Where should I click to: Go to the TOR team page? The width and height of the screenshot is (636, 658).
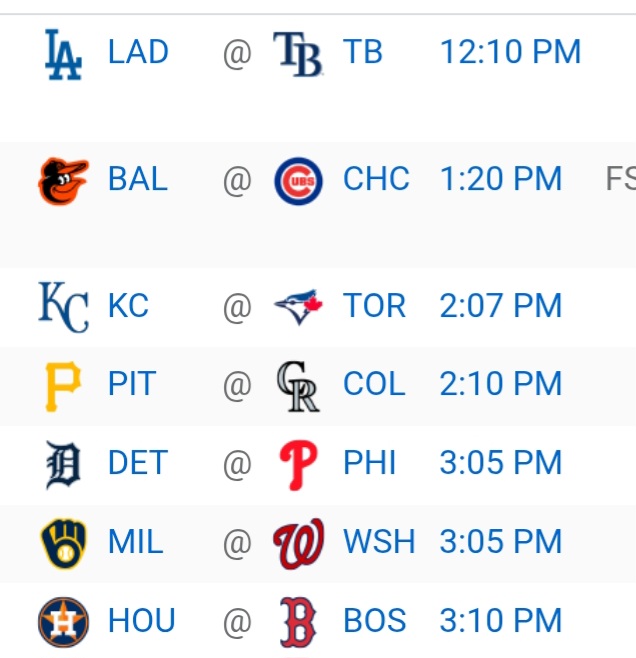374,306
